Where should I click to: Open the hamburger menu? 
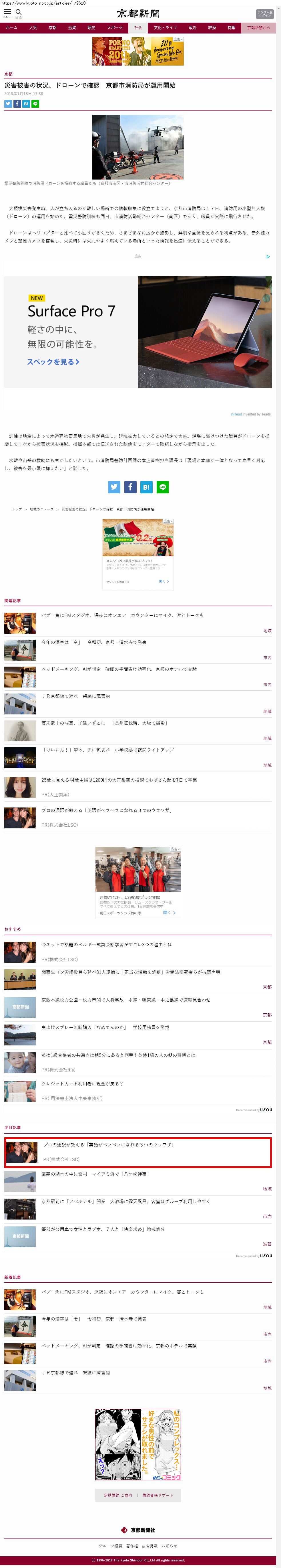pyautogui.click(x=7, y=12)
